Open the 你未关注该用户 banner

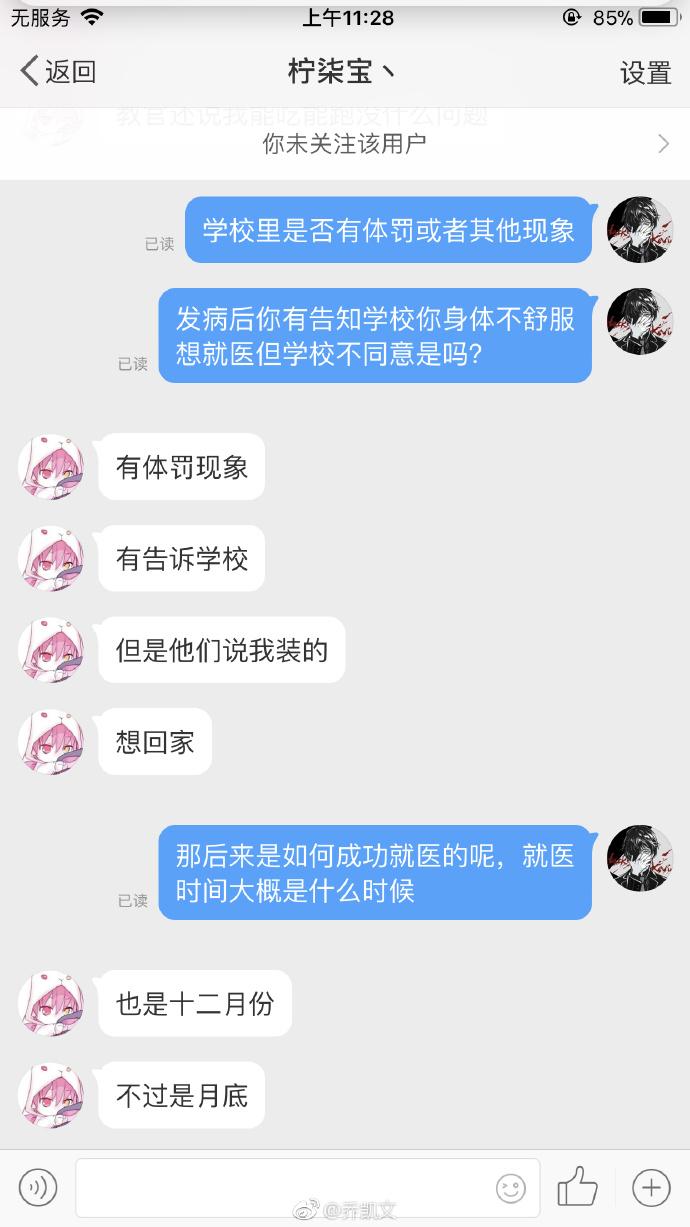(345, 144)
